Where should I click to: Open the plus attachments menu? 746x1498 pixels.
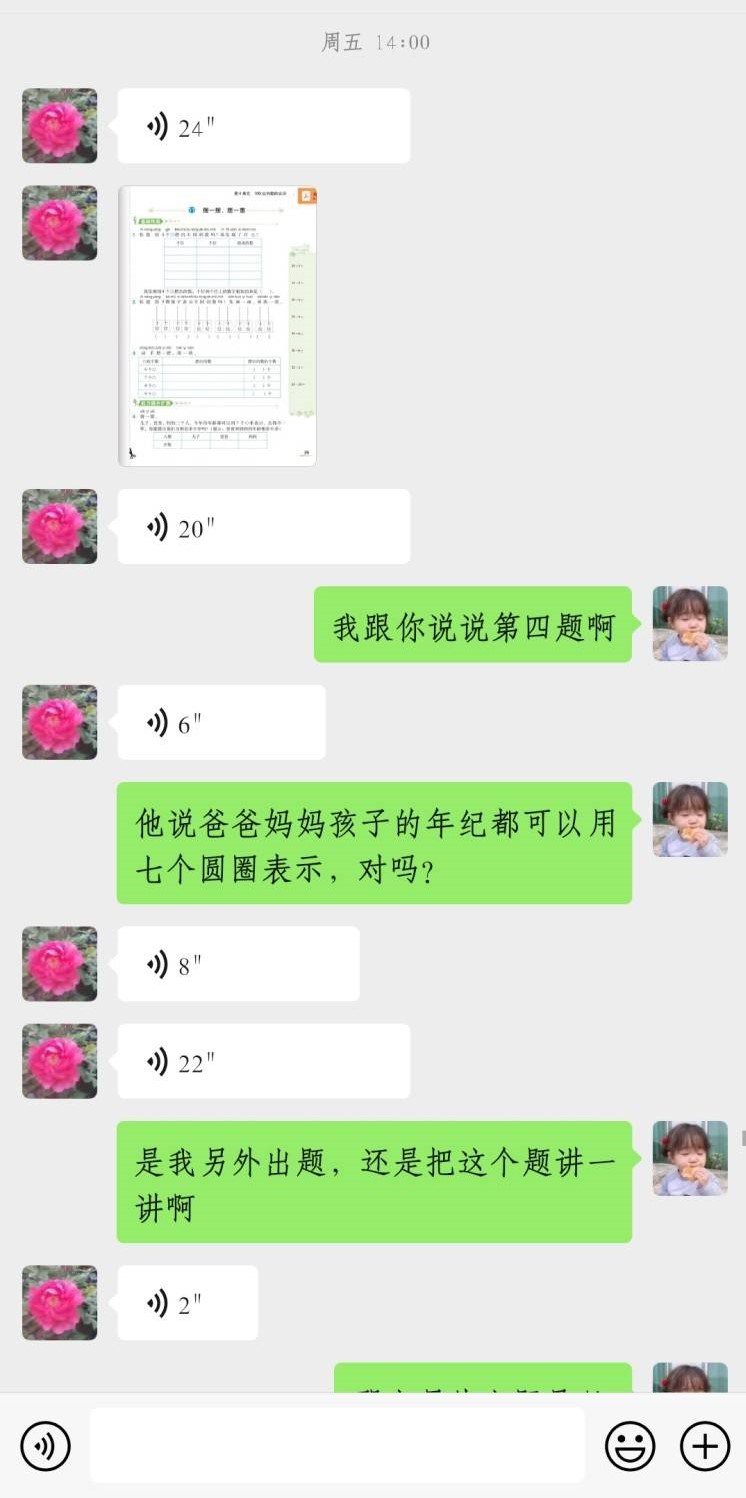[705, 1446]
